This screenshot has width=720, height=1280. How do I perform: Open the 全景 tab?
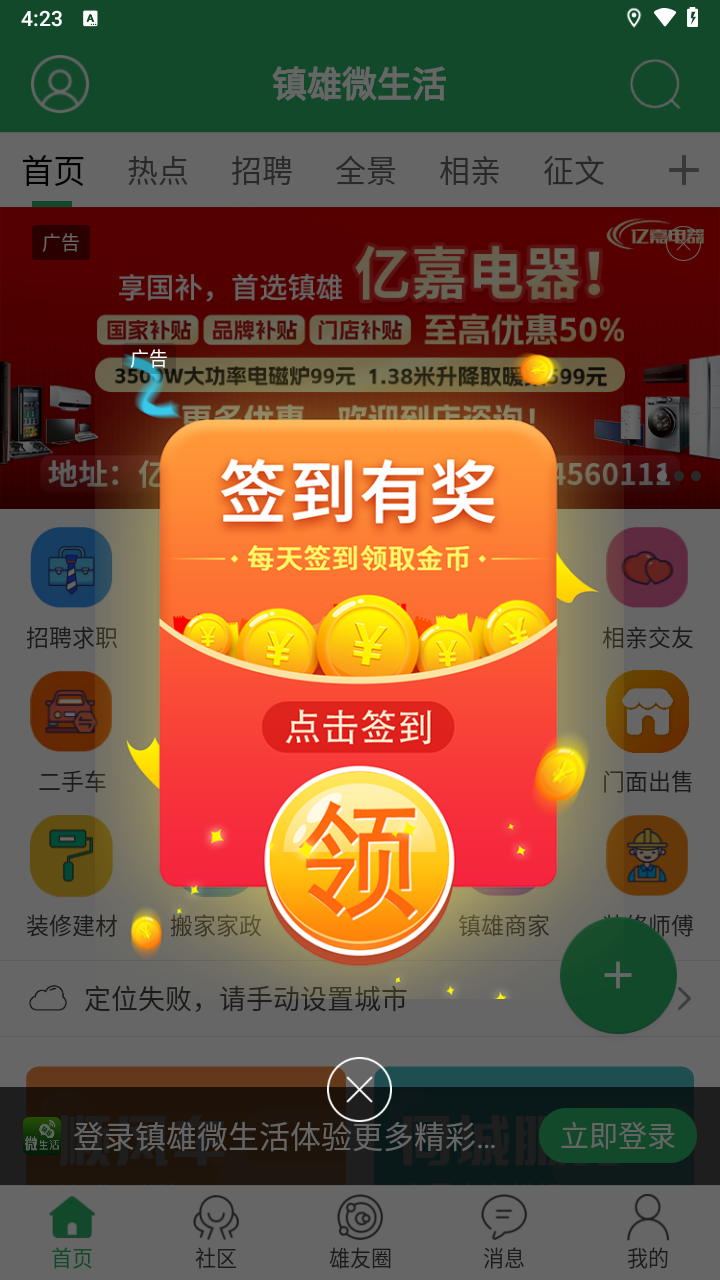click(366, 171)
